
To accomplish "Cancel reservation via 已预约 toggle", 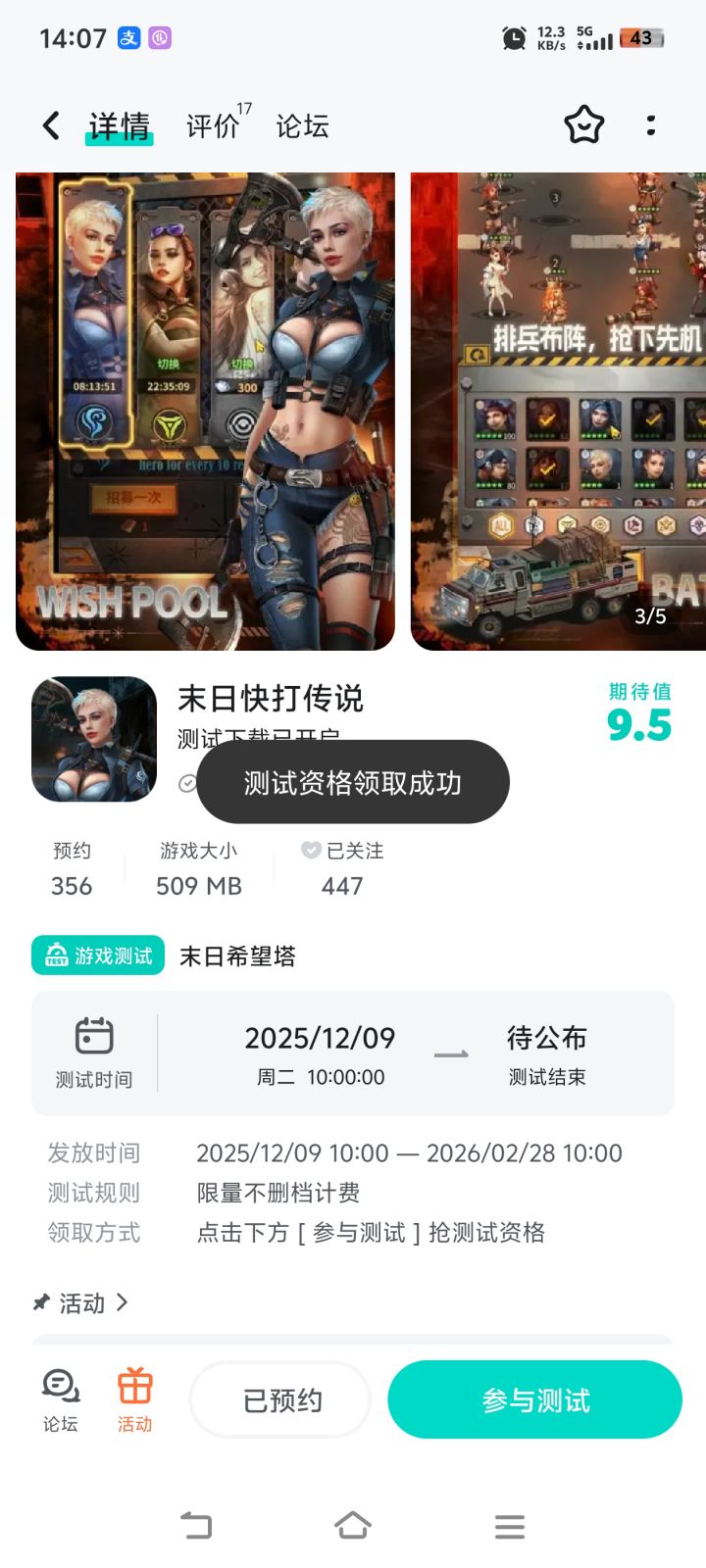I will 279,1399.
